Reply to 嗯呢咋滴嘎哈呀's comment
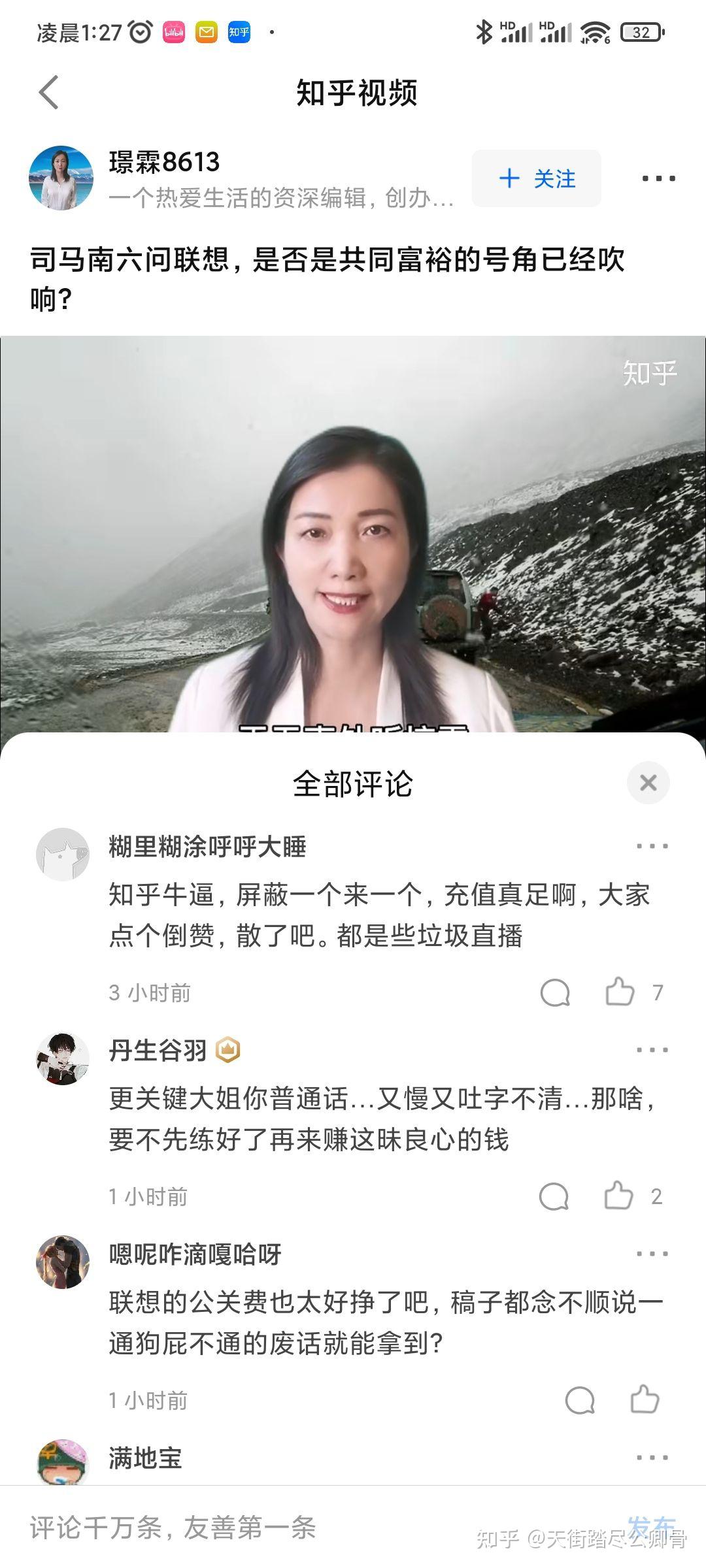This screenshot has width=706, height=1568. tap(580, 1401)
